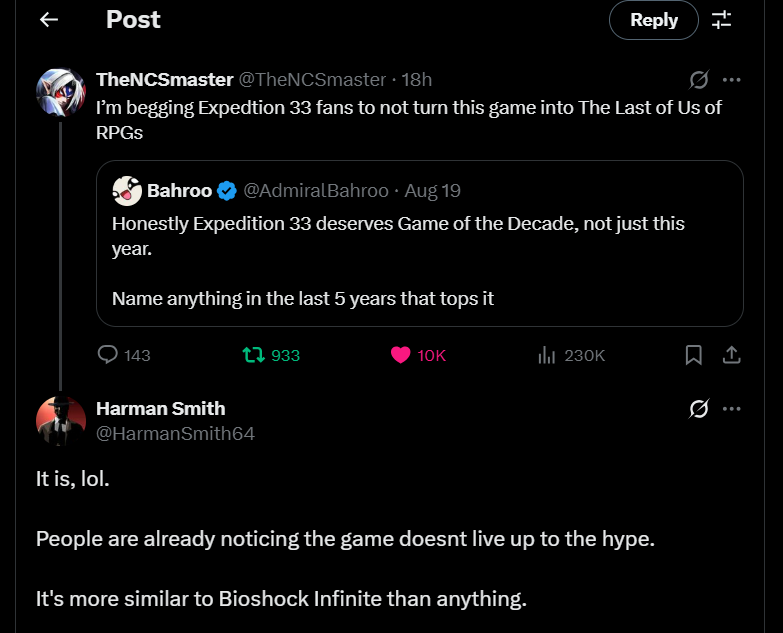Go back with the arrow icon
The width and height of the screenshot is (783, 633).
pyautogui.click(x=48, y=20)
